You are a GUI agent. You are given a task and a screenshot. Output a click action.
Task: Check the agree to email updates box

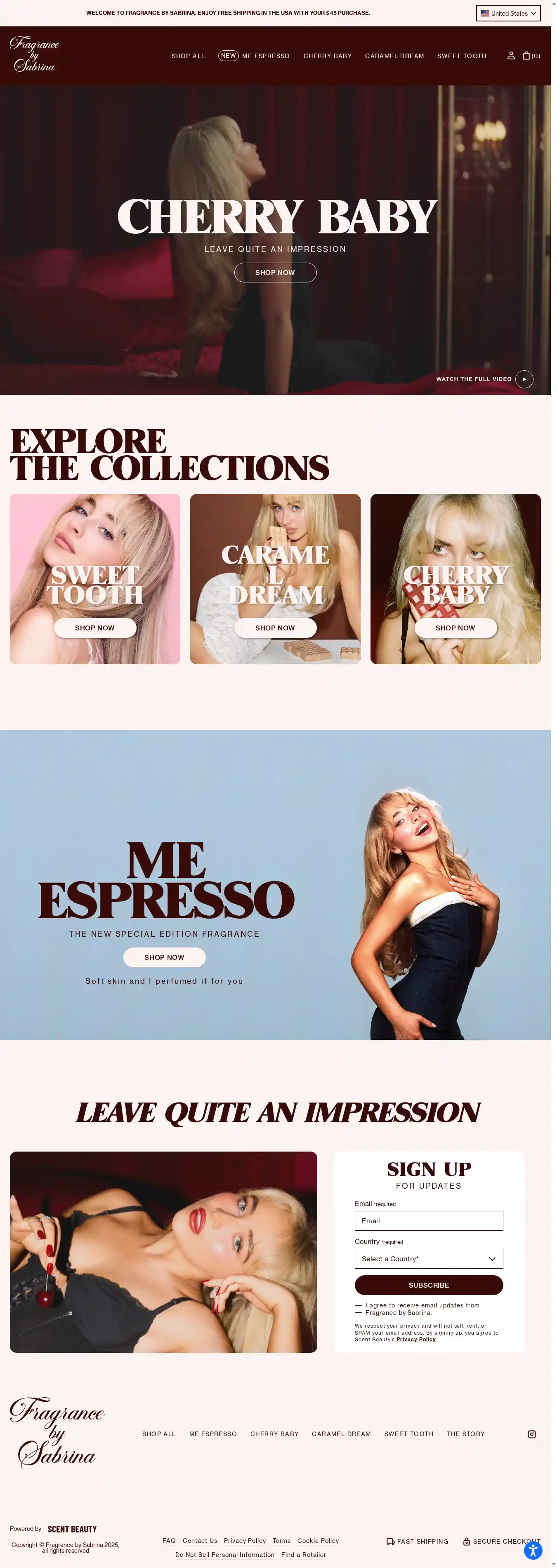pos(358,1309)
